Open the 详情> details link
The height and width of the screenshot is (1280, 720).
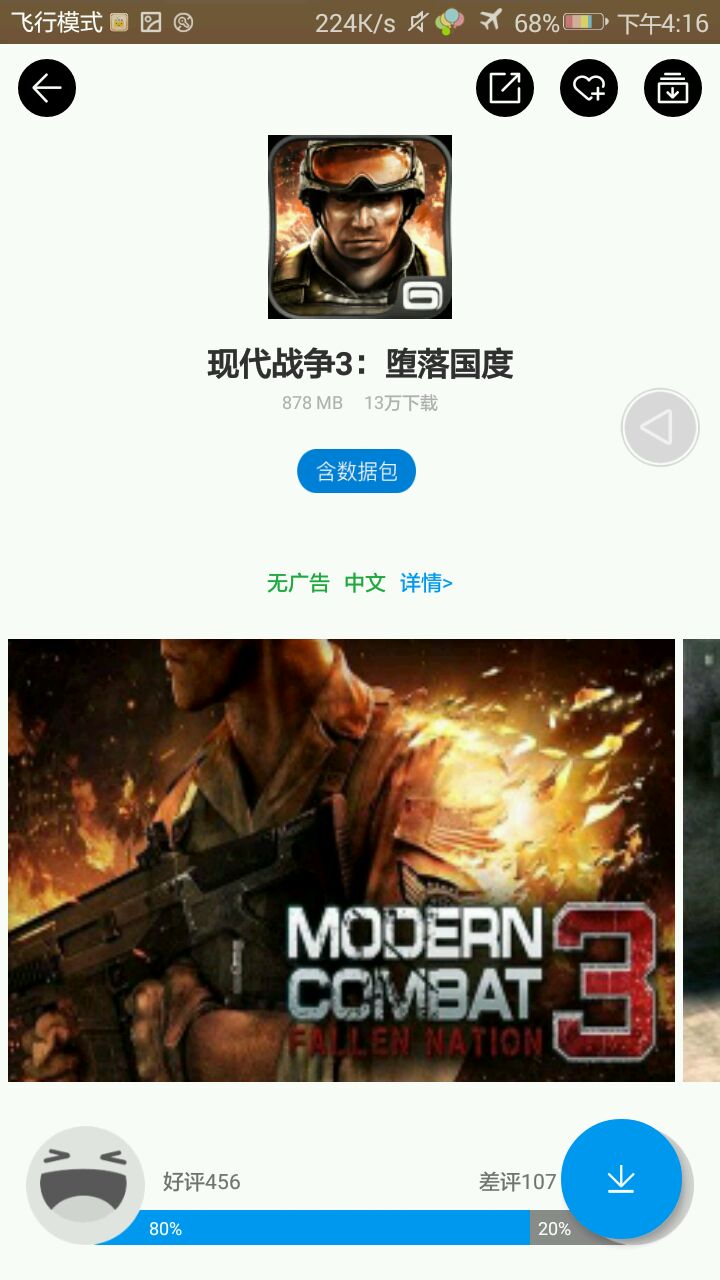(x=426, y=583)
